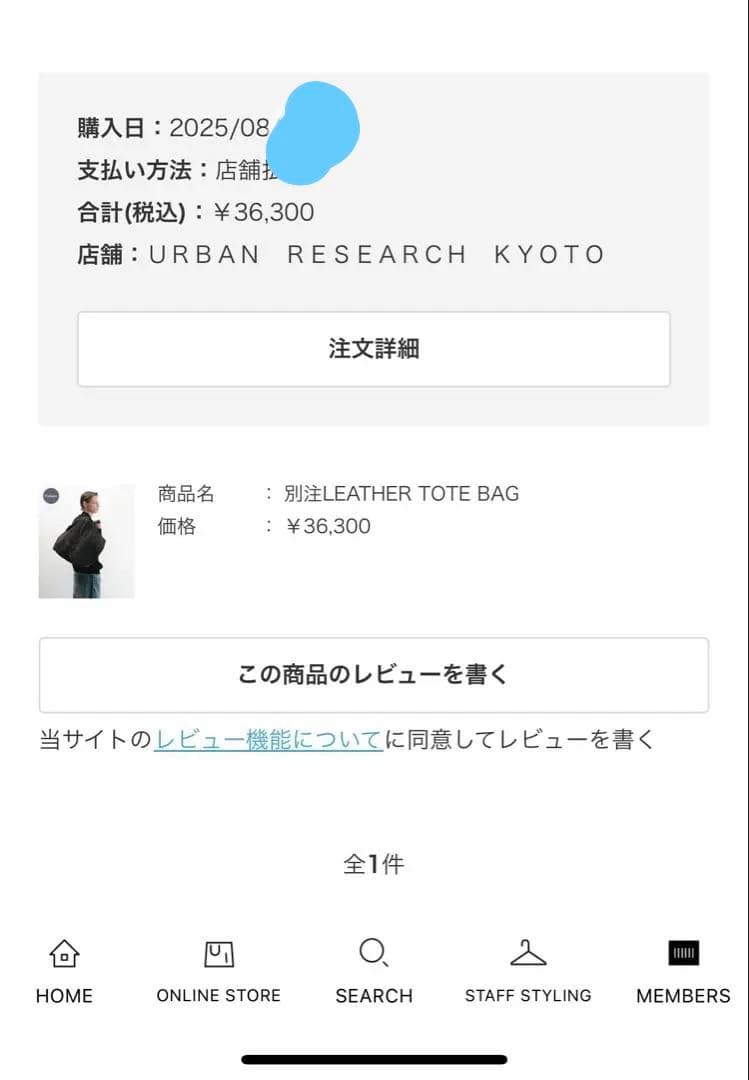Switch to the SEARCH tab label
Image resolution: width=749 pixels, height=1080 pixels.
(x=374, y=996)
